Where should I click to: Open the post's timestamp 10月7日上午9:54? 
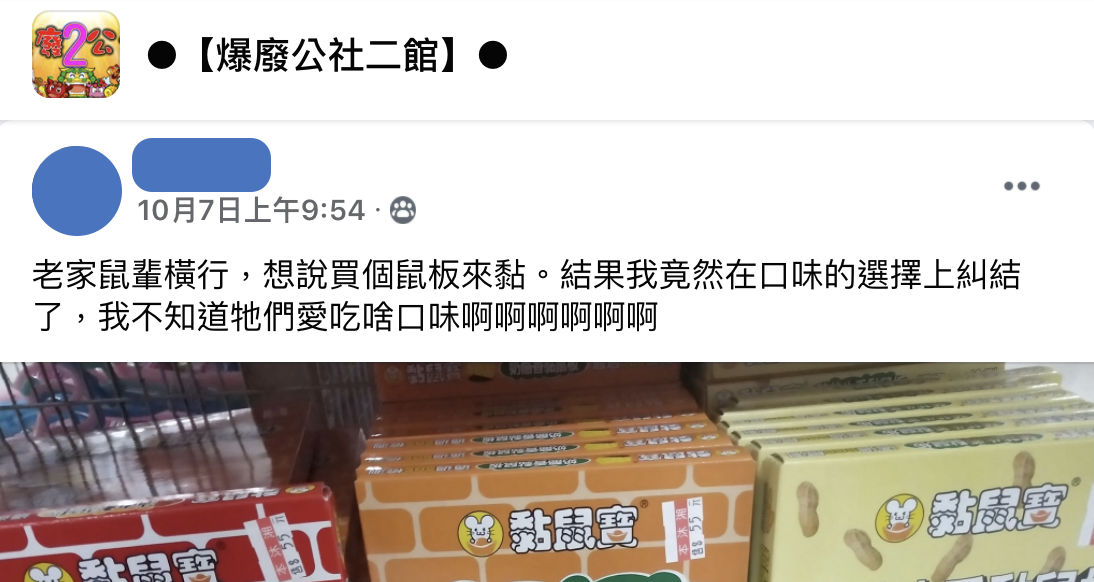251,210
